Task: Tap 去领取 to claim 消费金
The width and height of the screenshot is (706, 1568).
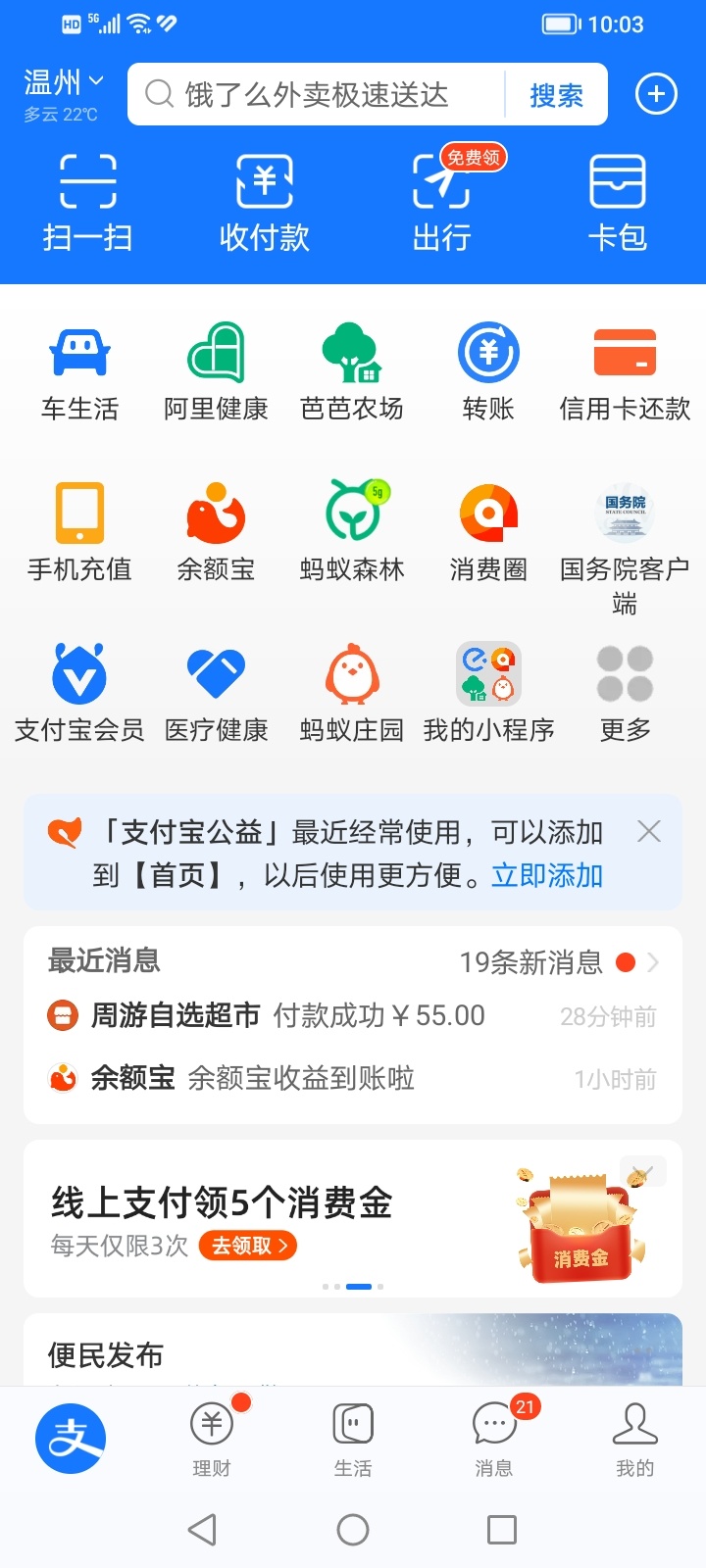Action: tap(247, 1246)
